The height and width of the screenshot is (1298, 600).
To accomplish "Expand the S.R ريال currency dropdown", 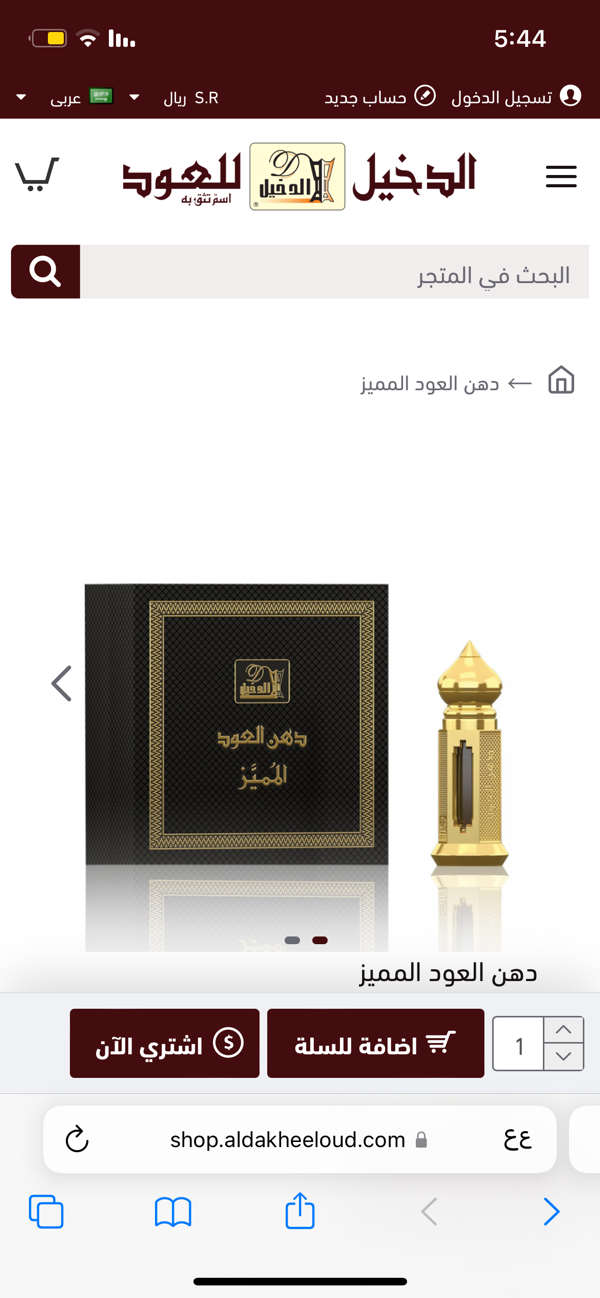I will (178, 98).
